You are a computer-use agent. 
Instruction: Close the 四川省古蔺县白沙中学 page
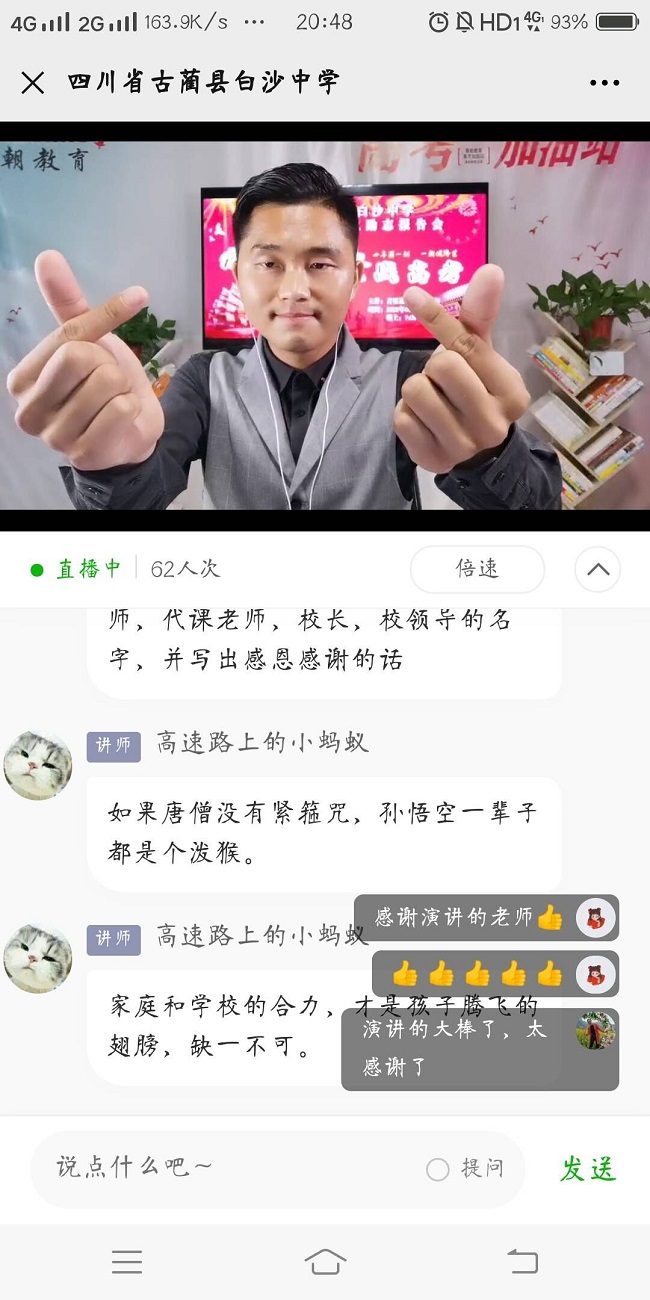[x=33, y=83]
